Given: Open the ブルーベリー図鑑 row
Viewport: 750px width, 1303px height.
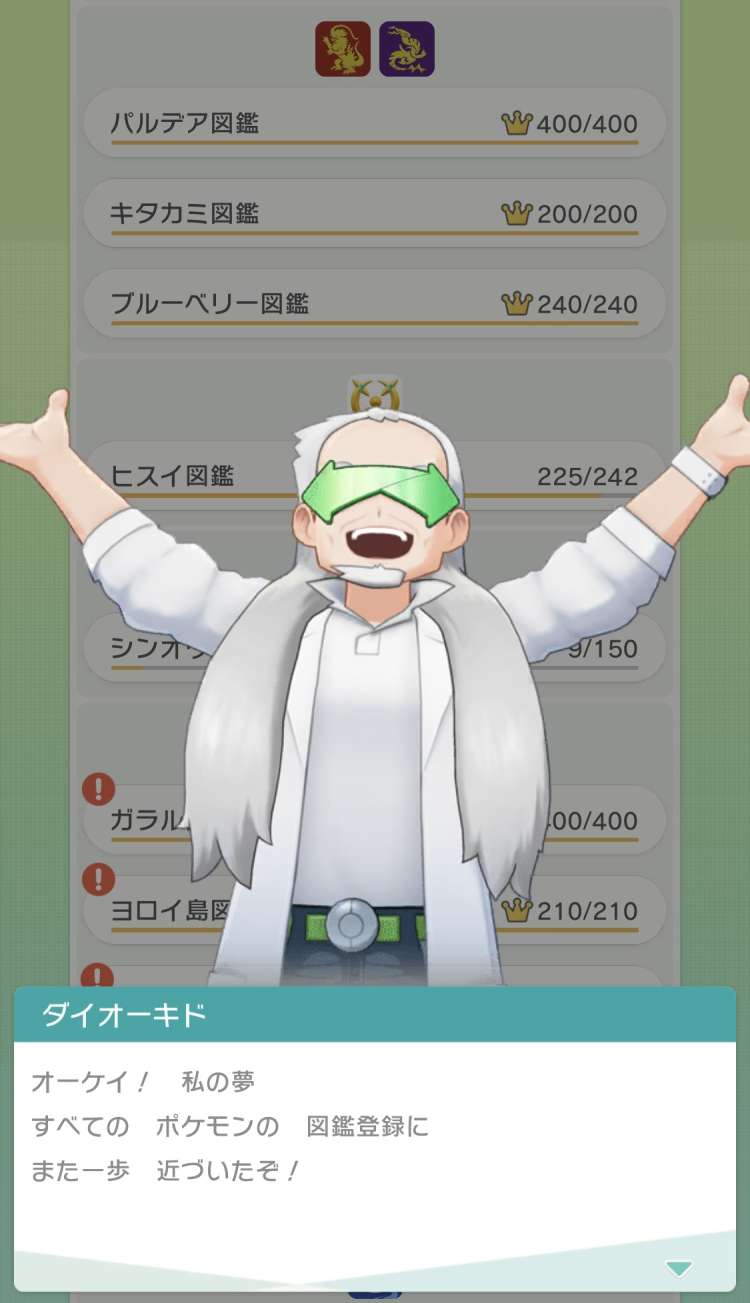Looking at the screenshot, I should tap(374, 303).
